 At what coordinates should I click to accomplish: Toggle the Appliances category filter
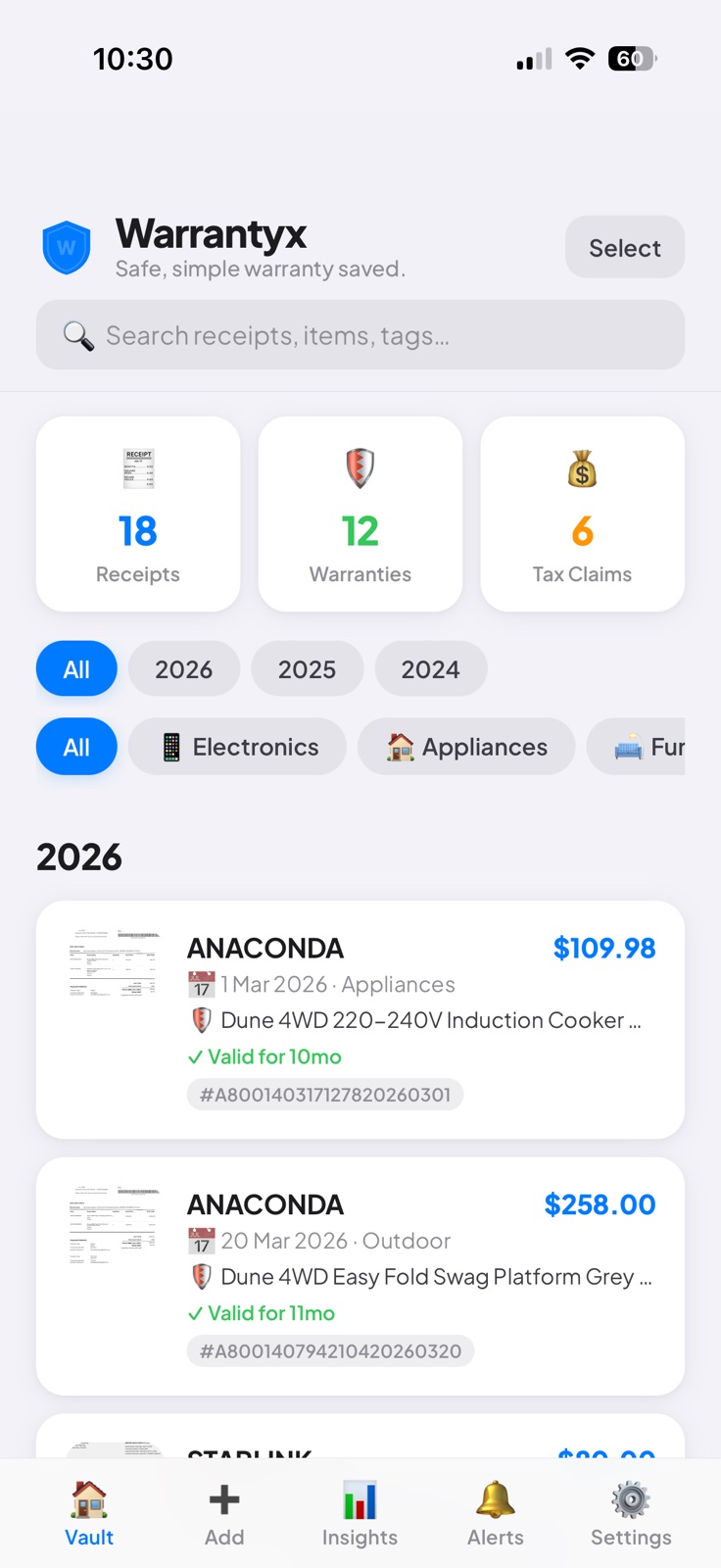tap(466, 747)
